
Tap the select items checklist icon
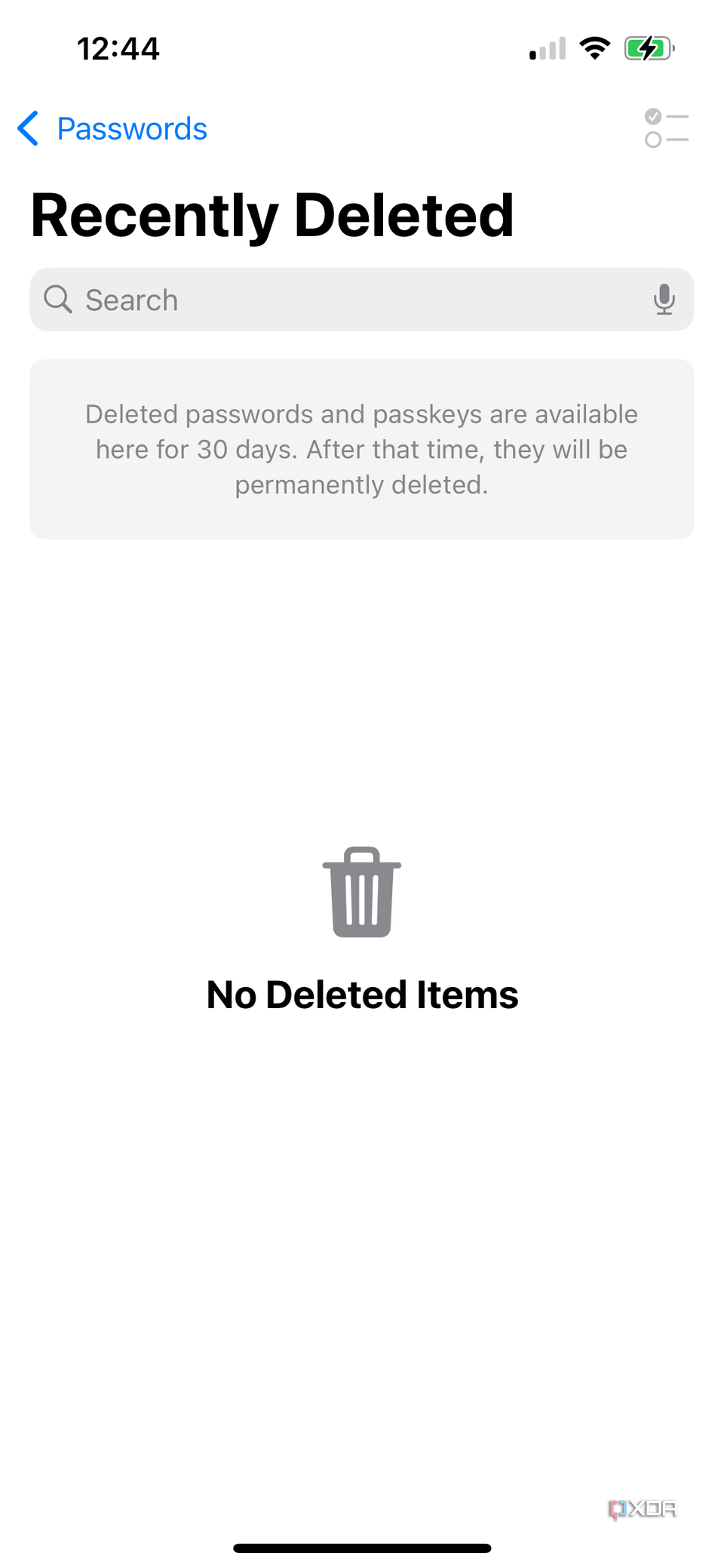[667, 128]
